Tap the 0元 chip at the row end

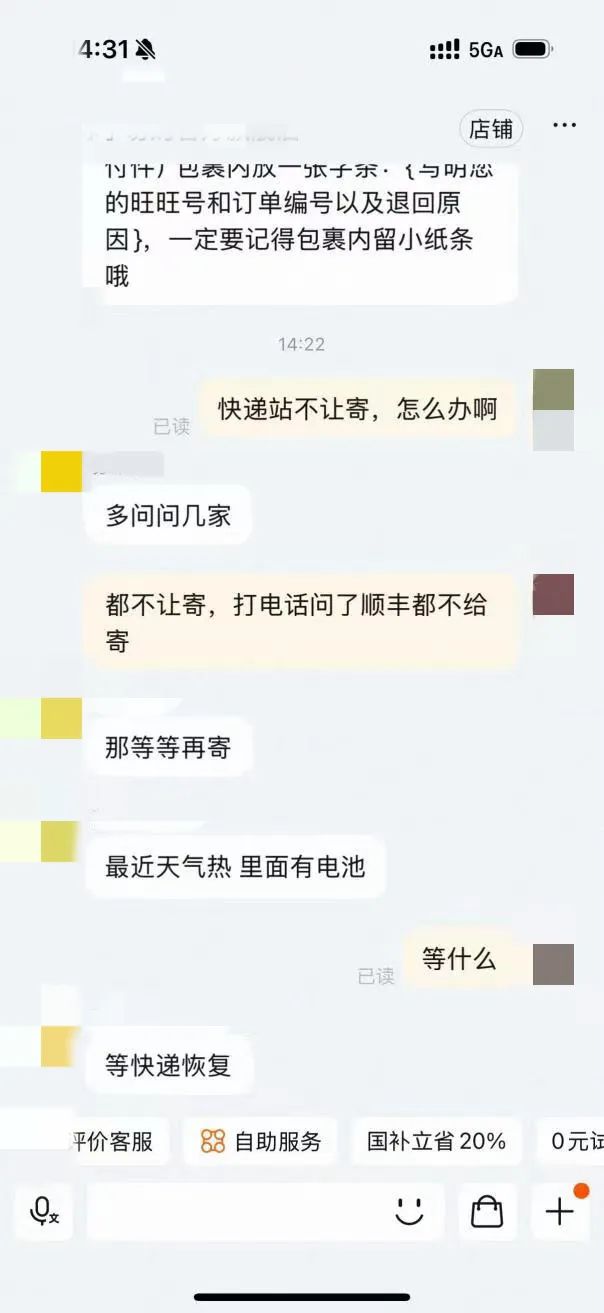pos(575,1141)
